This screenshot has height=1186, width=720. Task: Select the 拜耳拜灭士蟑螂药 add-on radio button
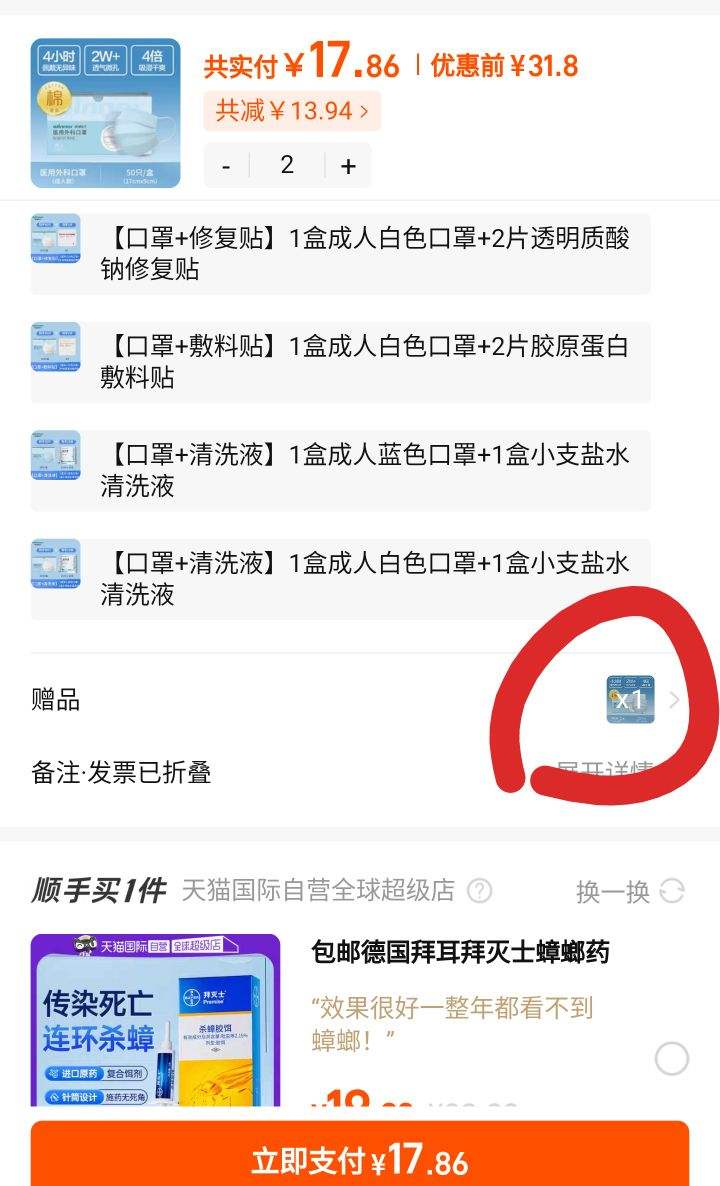(x=671, y=1058)
